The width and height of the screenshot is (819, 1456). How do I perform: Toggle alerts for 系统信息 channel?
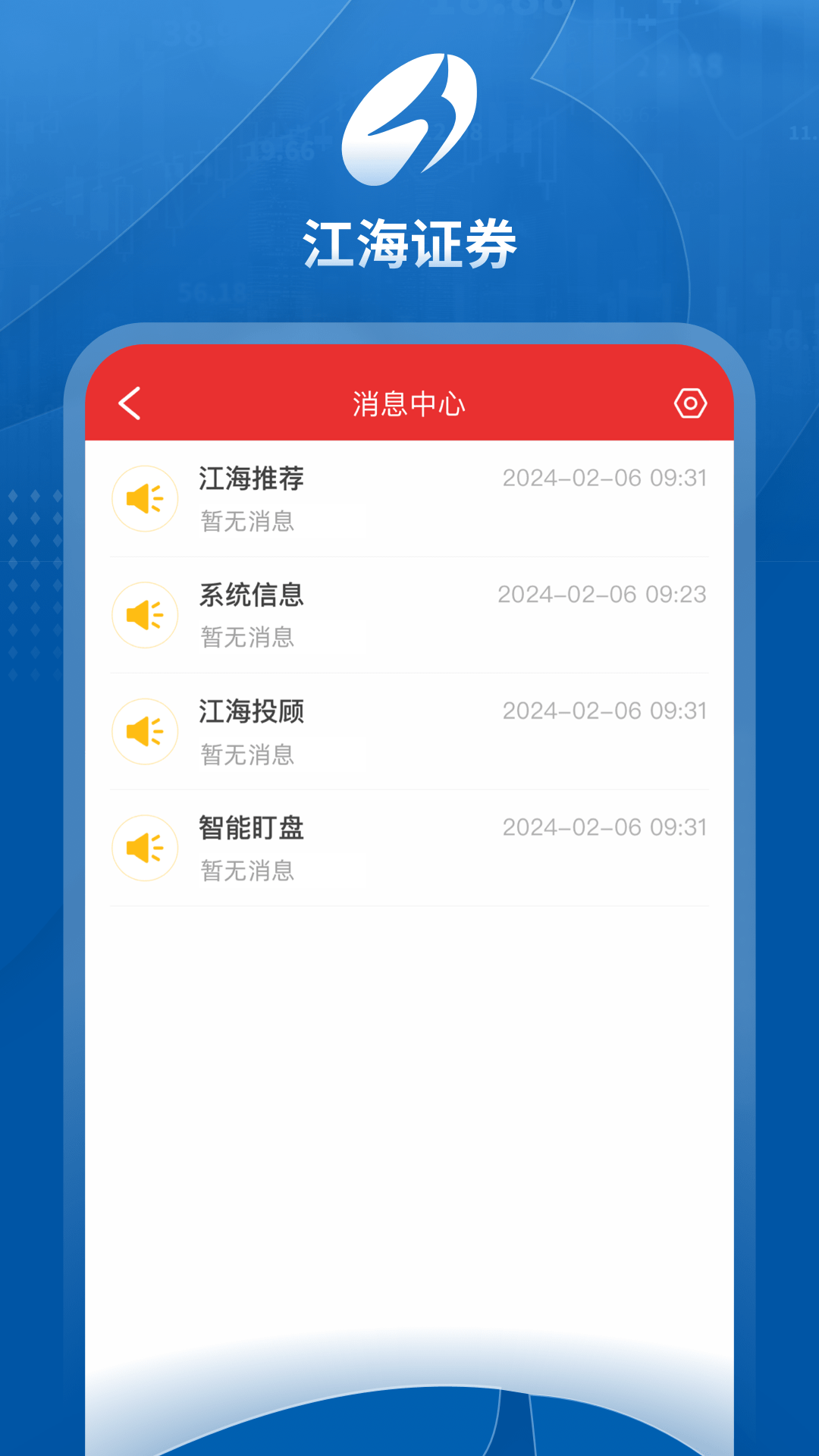pyautogui.click(x=145, y=616)
